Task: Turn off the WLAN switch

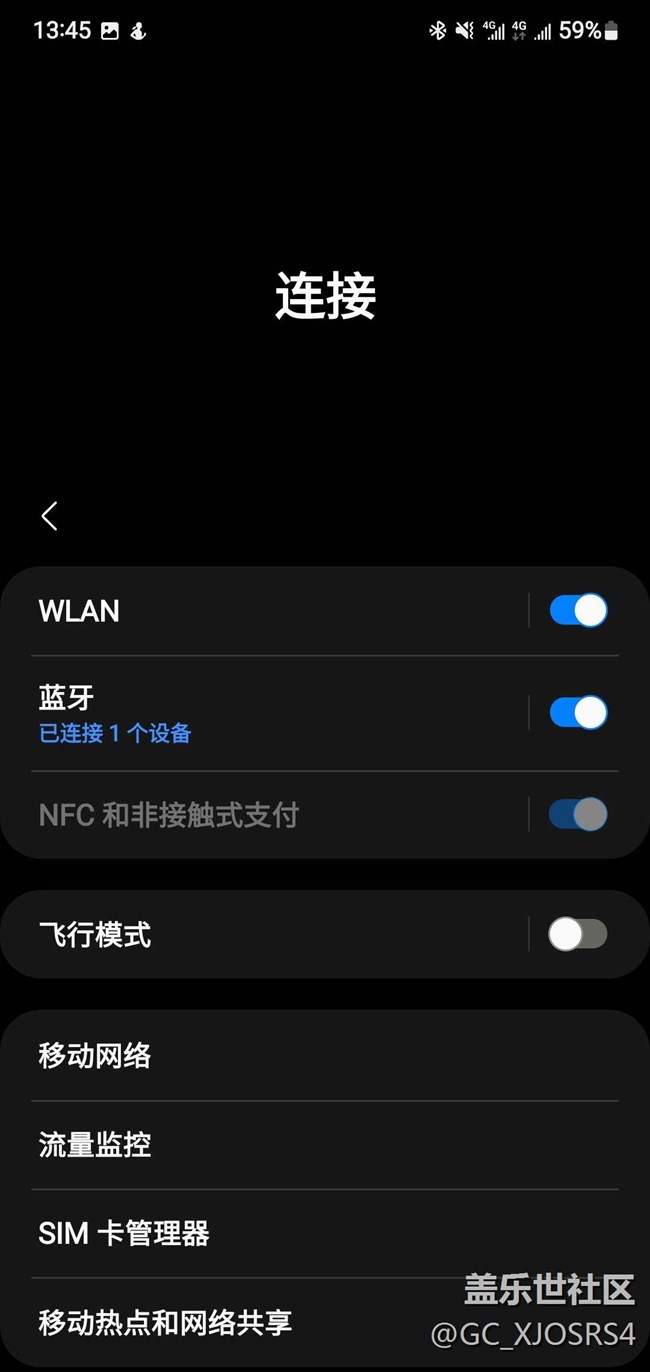Action: click(x=578, y=611)
